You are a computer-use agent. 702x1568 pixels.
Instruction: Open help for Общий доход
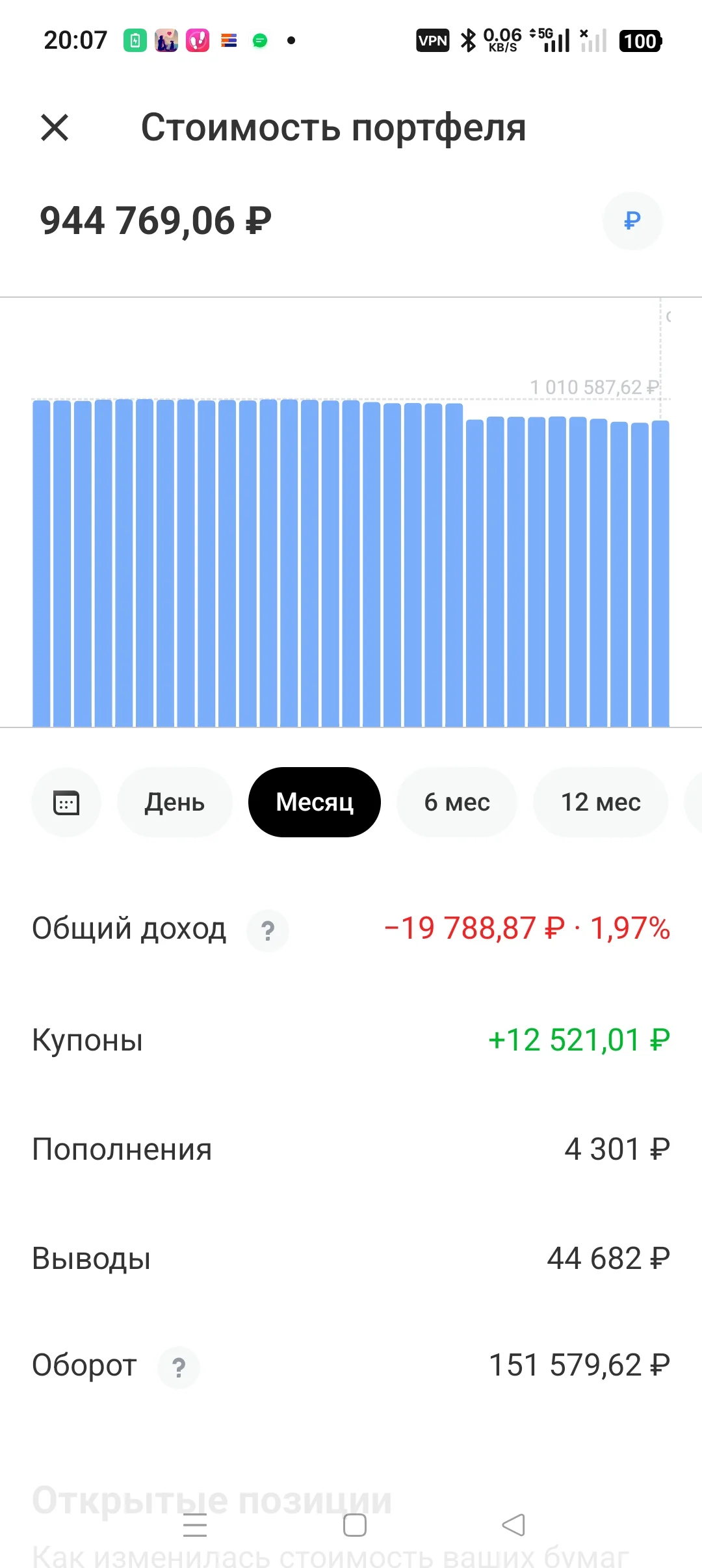(x=268, y=931)
